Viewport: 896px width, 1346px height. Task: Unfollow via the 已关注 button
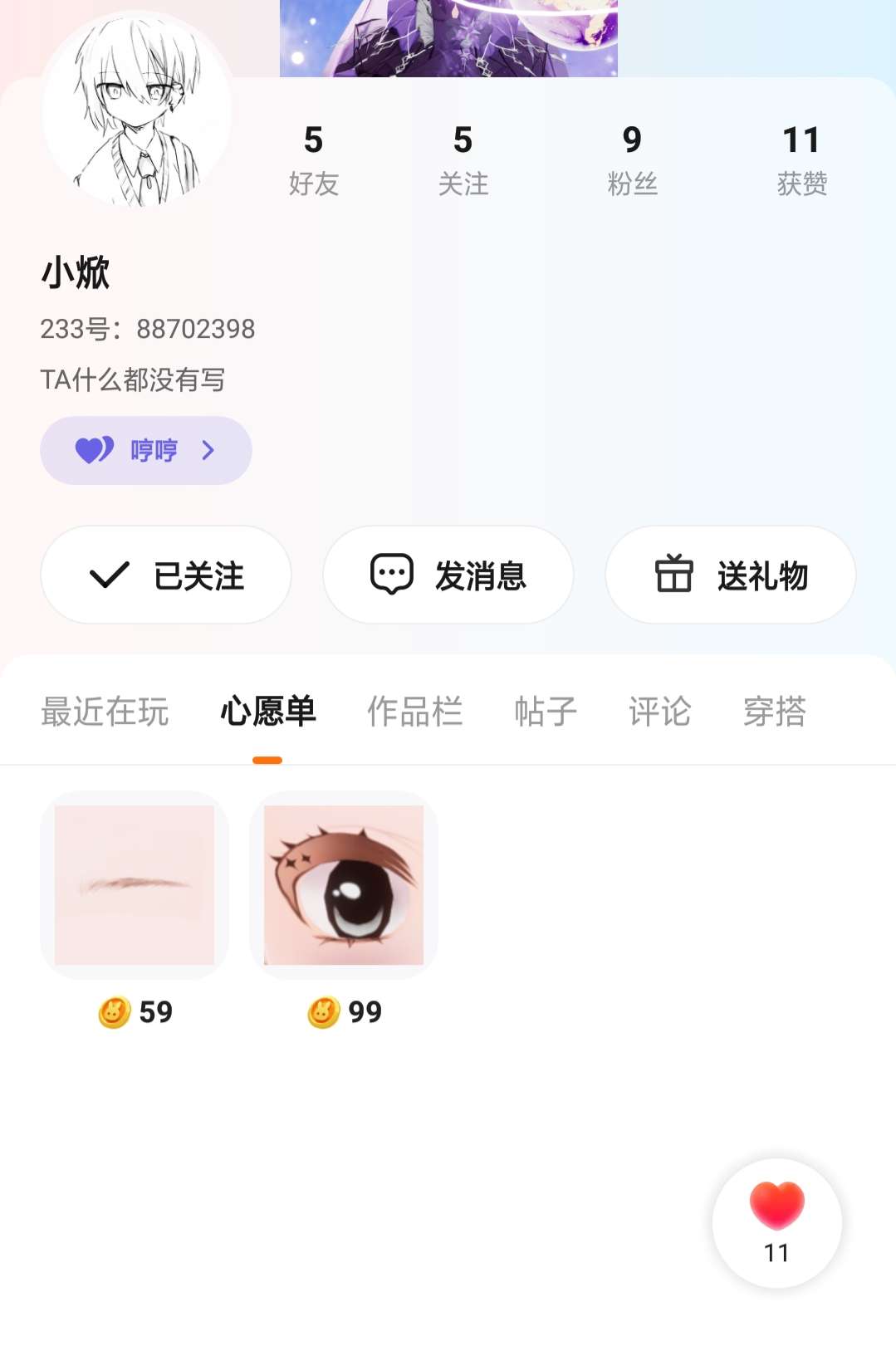(166, 575)
